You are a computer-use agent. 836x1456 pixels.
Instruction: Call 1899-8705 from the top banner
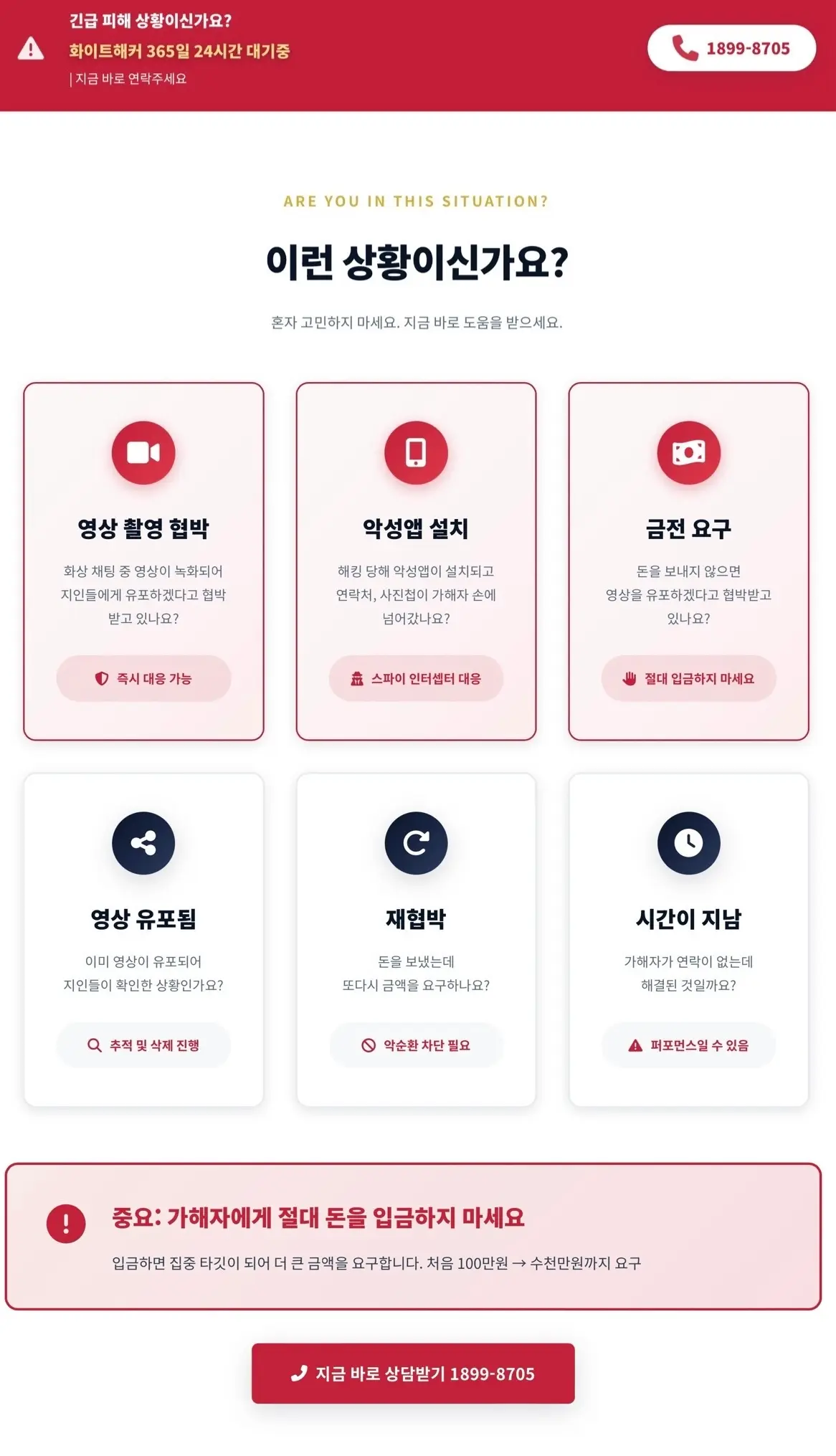tap(731, 48)
